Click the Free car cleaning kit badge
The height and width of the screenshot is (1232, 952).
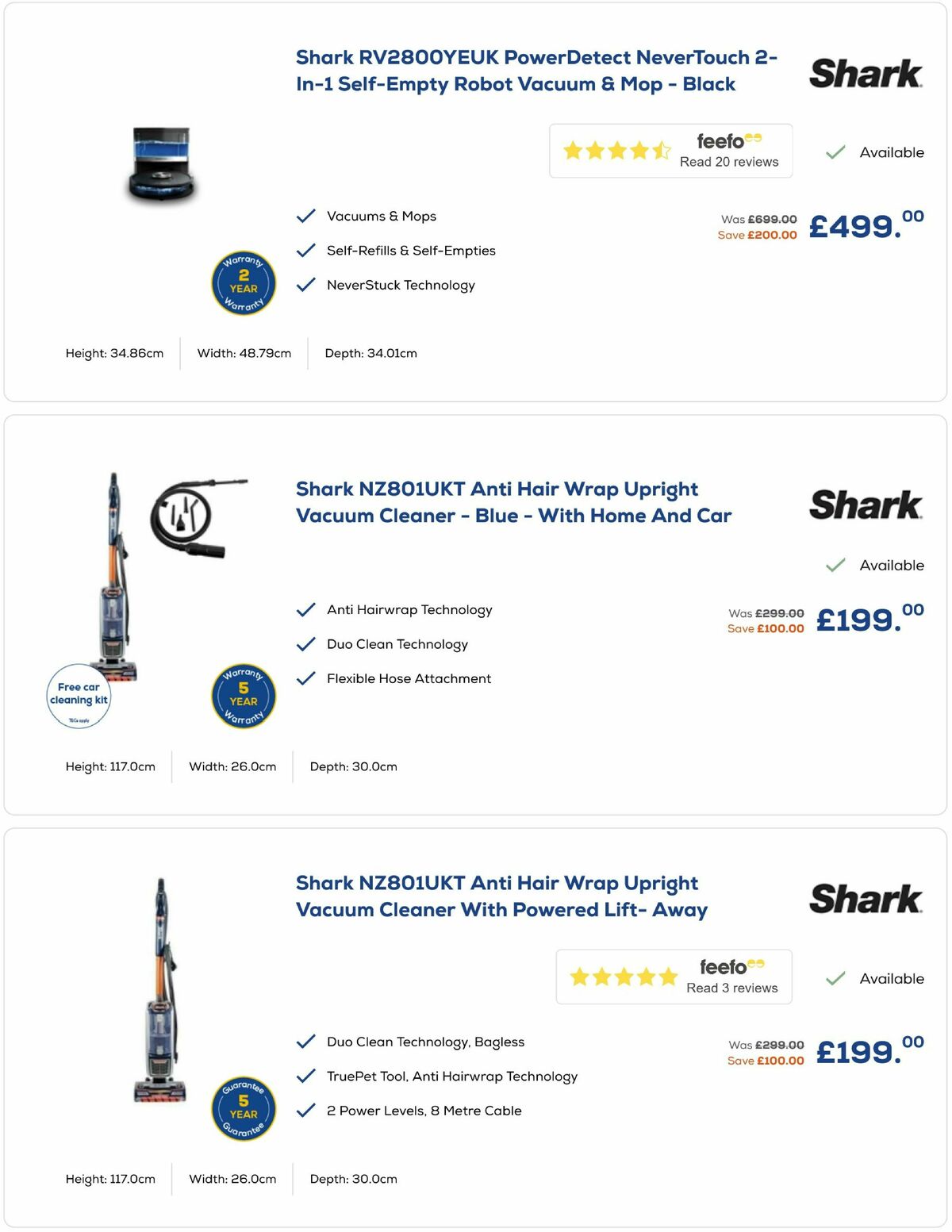point(79,695)
